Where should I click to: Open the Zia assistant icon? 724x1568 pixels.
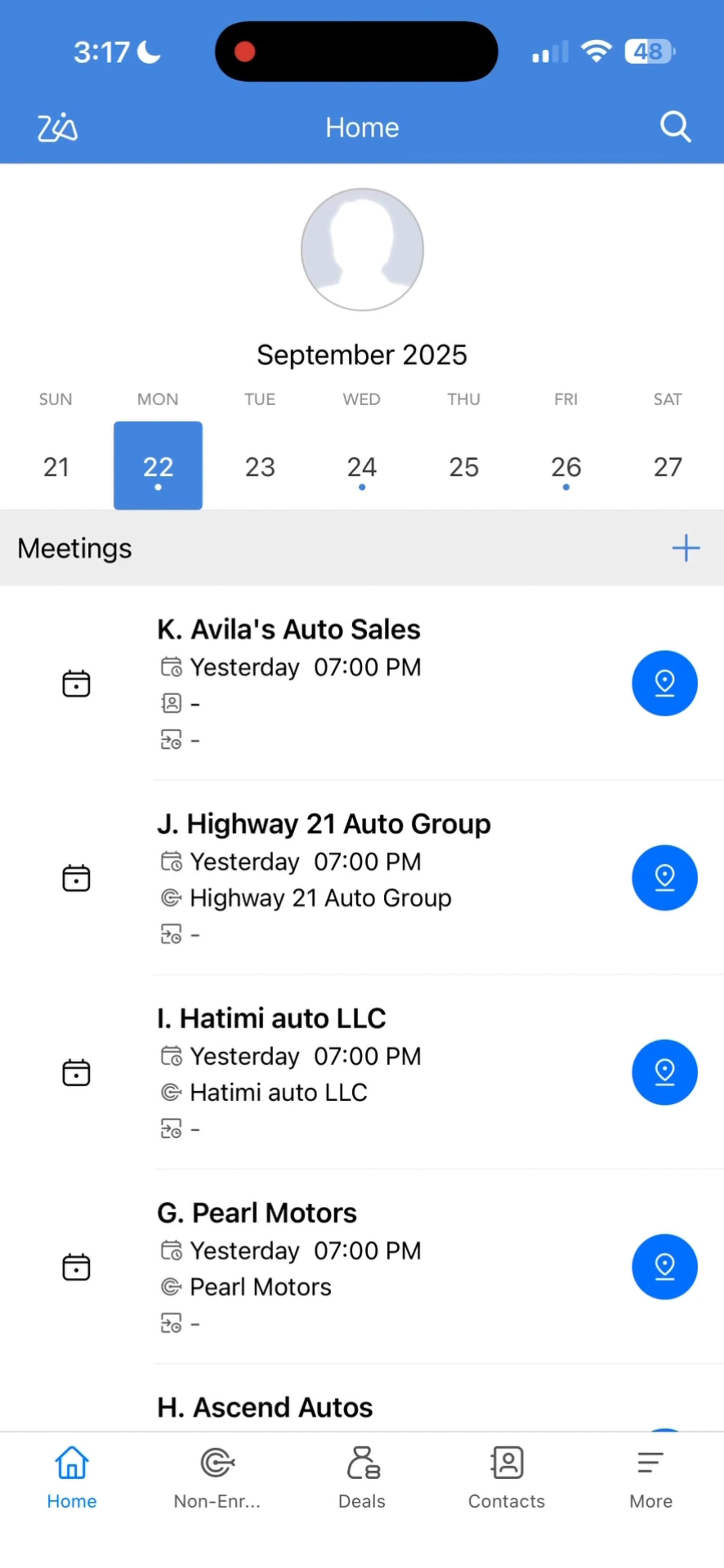(57, 127)
